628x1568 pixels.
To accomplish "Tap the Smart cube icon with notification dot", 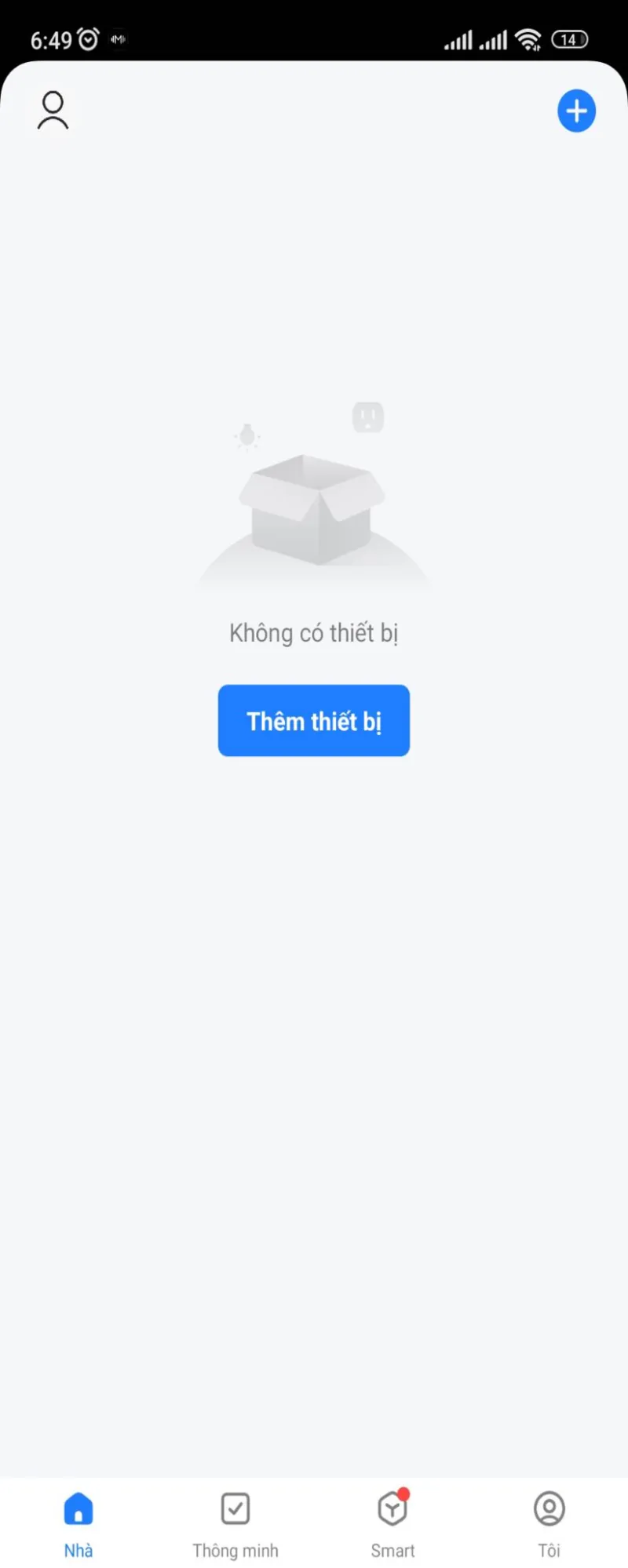I will (392, 1508).
